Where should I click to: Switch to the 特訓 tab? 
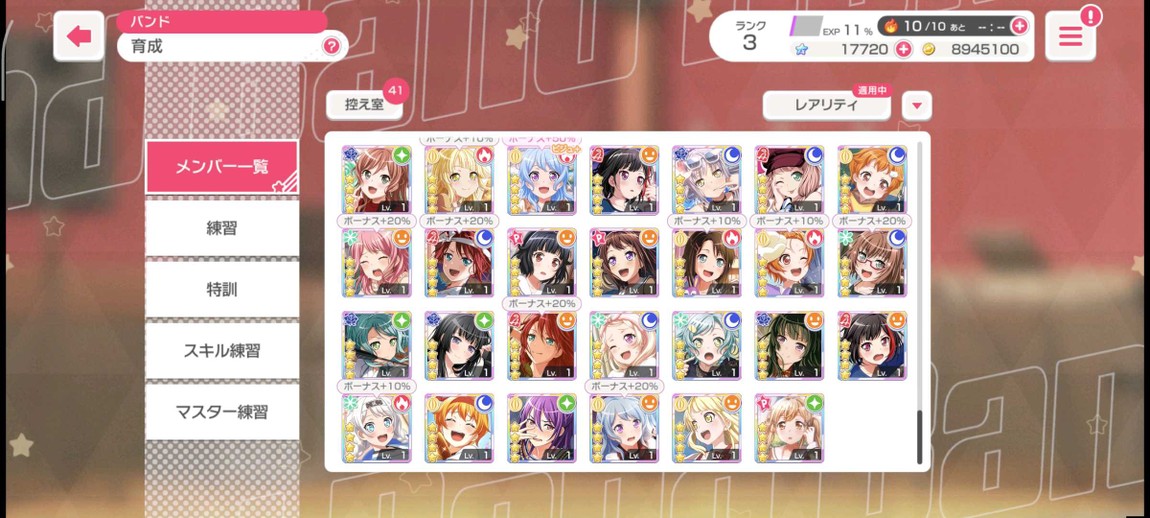pos(222,289)
